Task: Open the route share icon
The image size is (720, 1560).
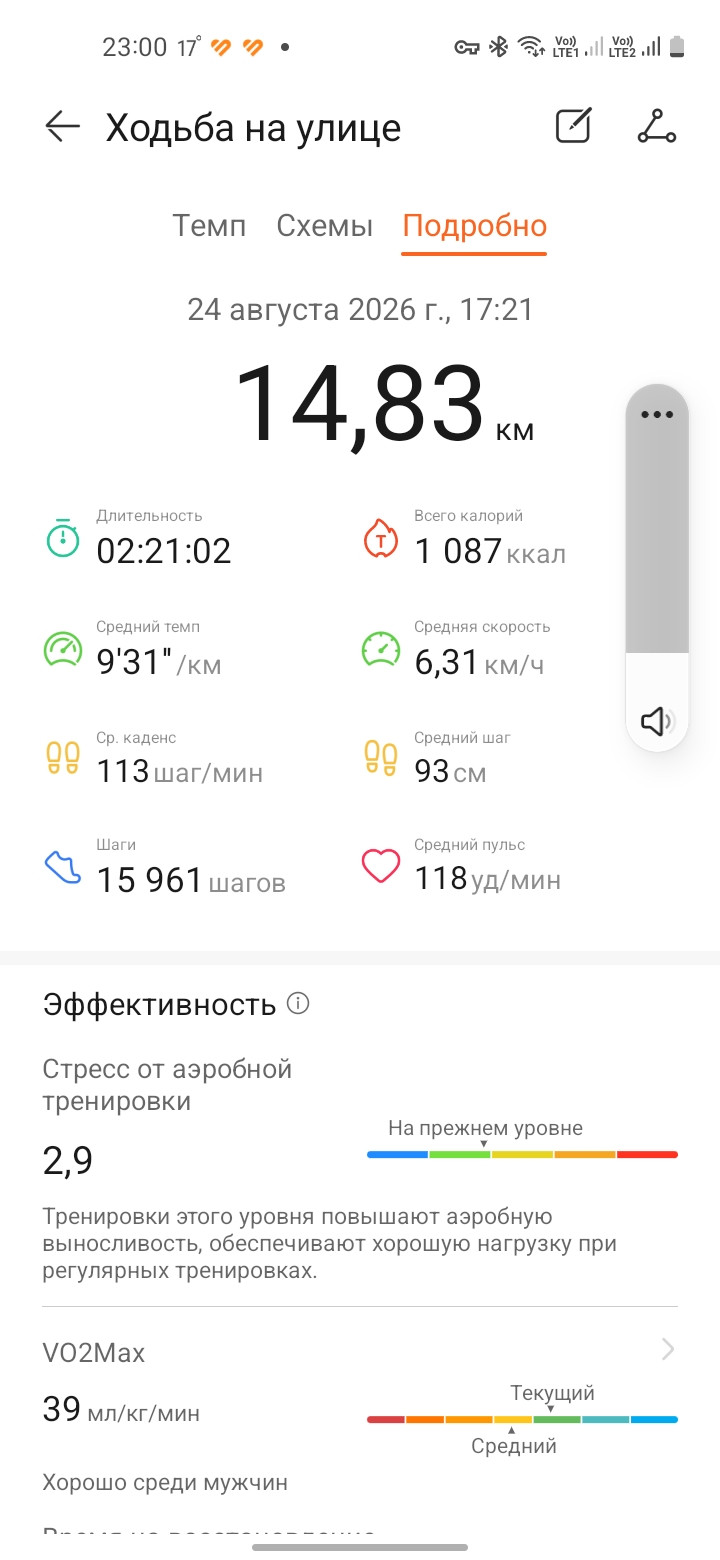Action: click(657, 126)
